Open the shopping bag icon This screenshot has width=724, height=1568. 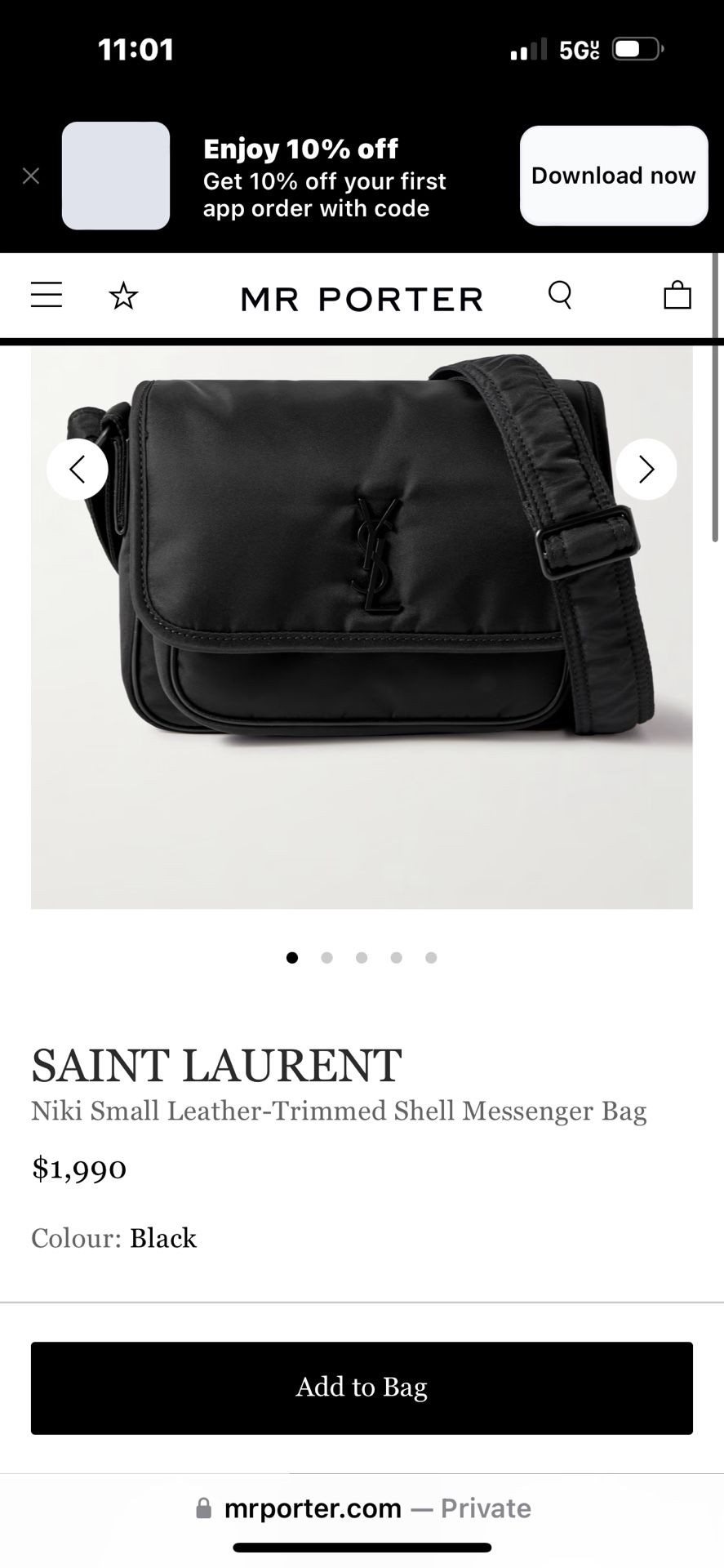(x=677, y=296)
